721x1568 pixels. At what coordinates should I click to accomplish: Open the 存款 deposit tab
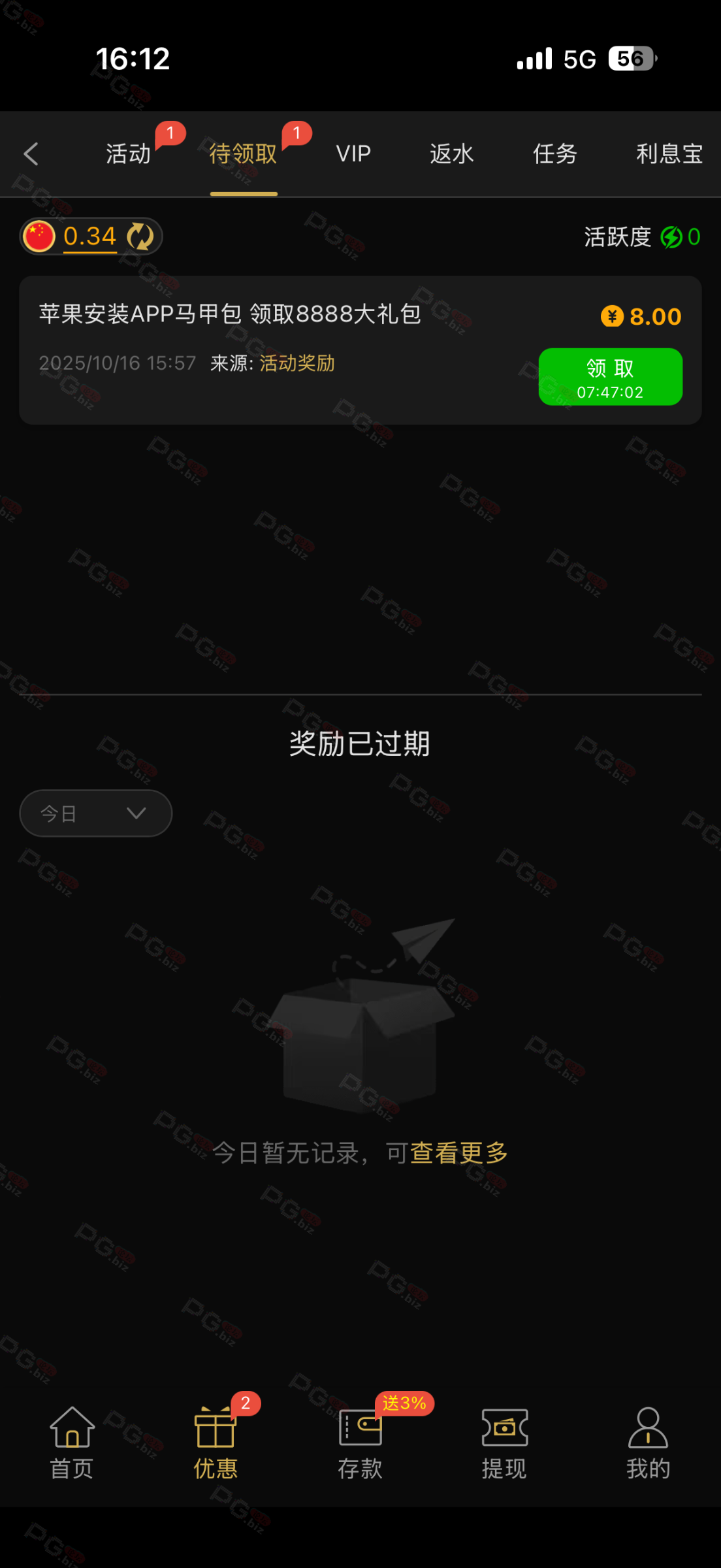click(360, 1443)
